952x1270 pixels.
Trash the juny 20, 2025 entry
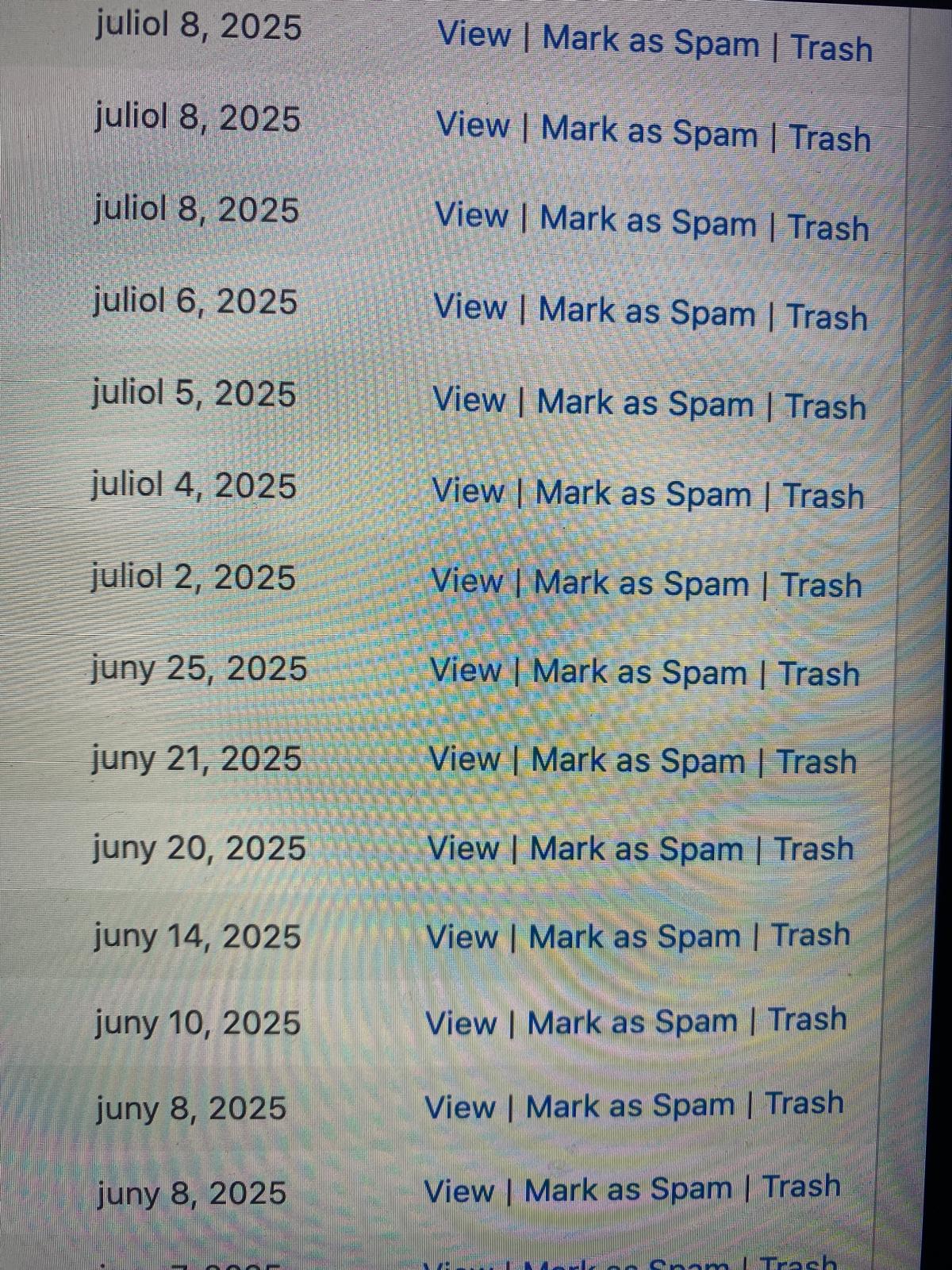point(814,849)
